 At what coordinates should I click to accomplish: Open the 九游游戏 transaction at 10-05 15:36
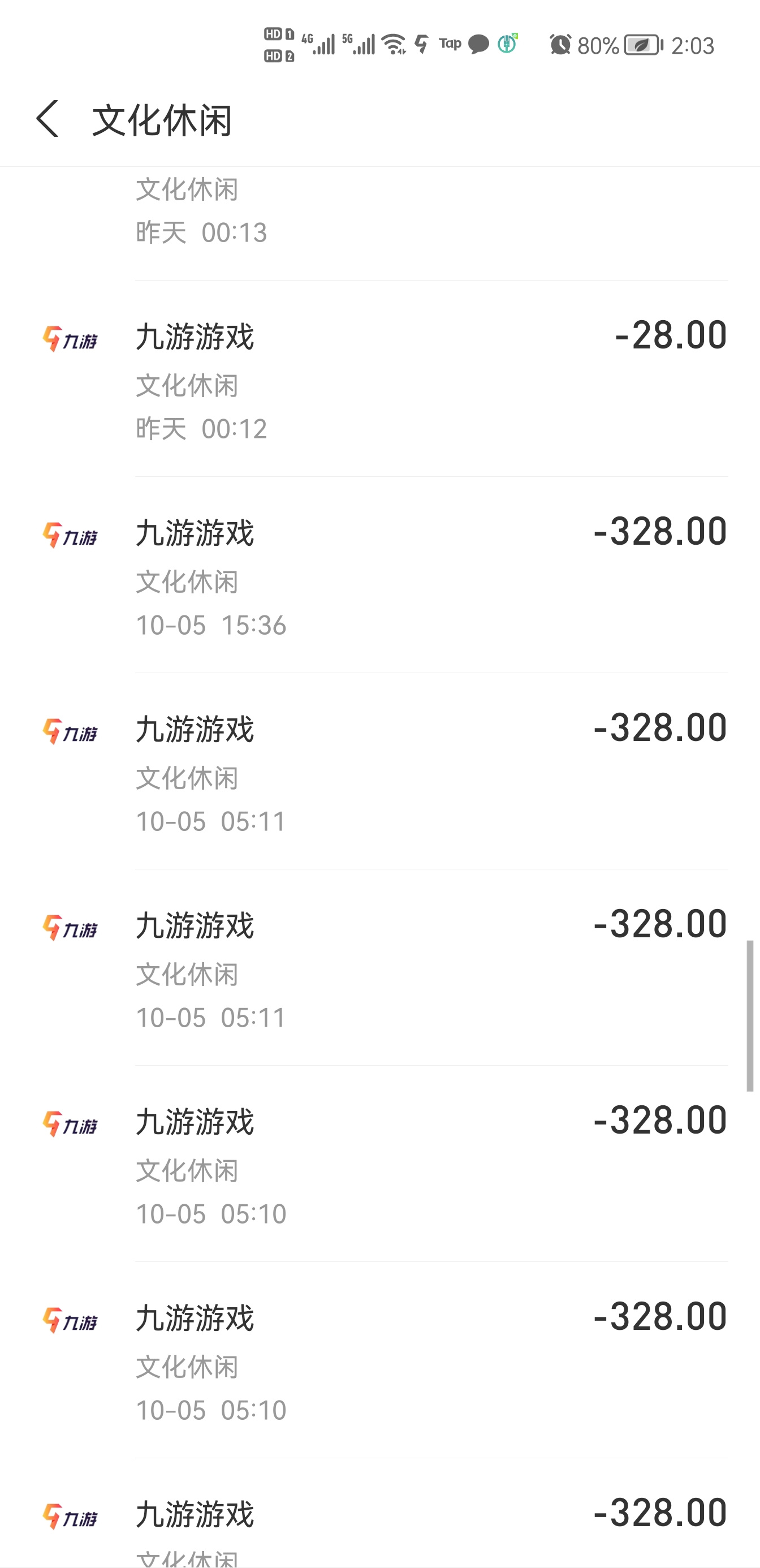379,575
